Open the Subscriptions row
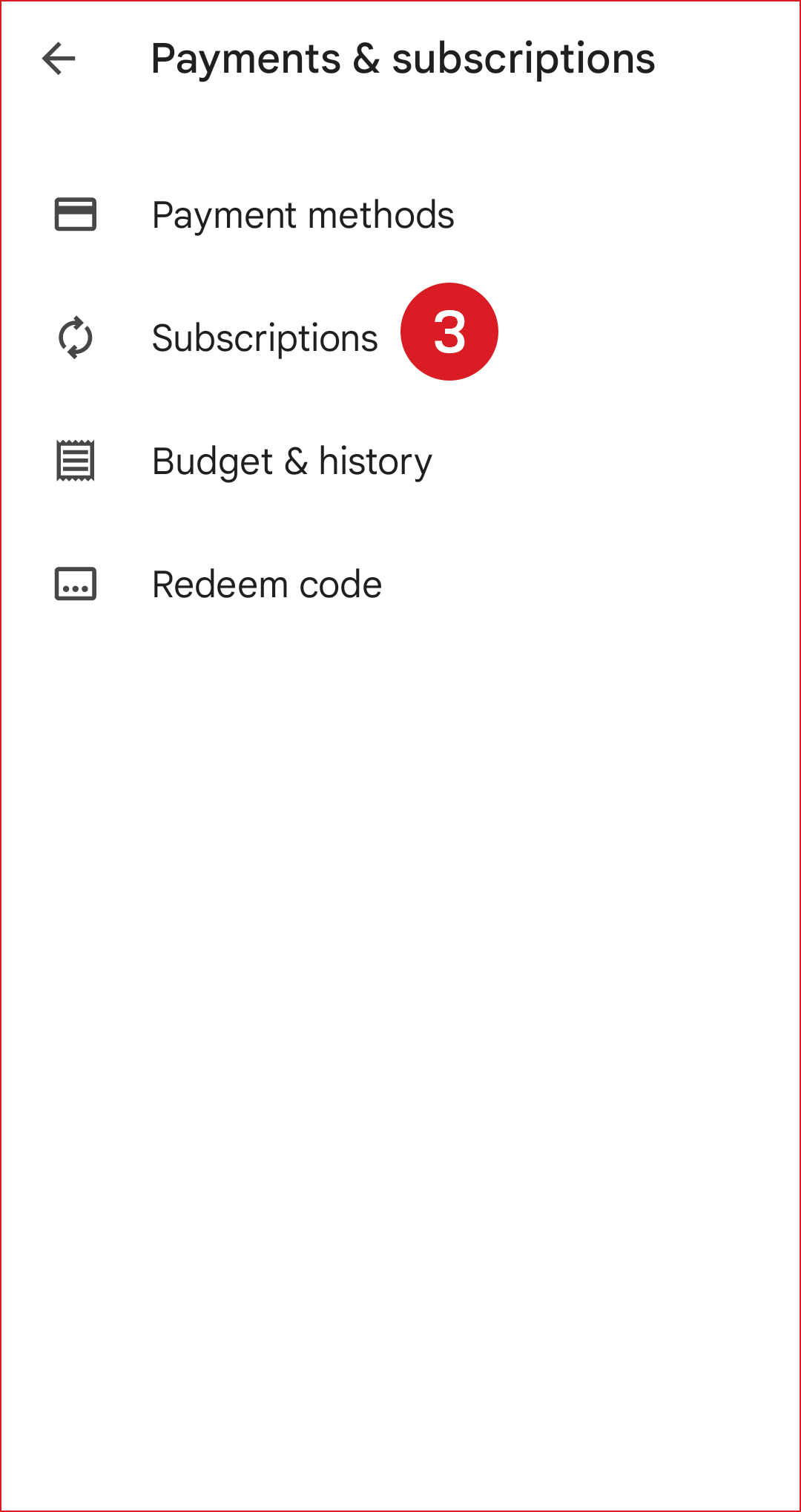Screen dimensions: 801x1512 (265, 338)
